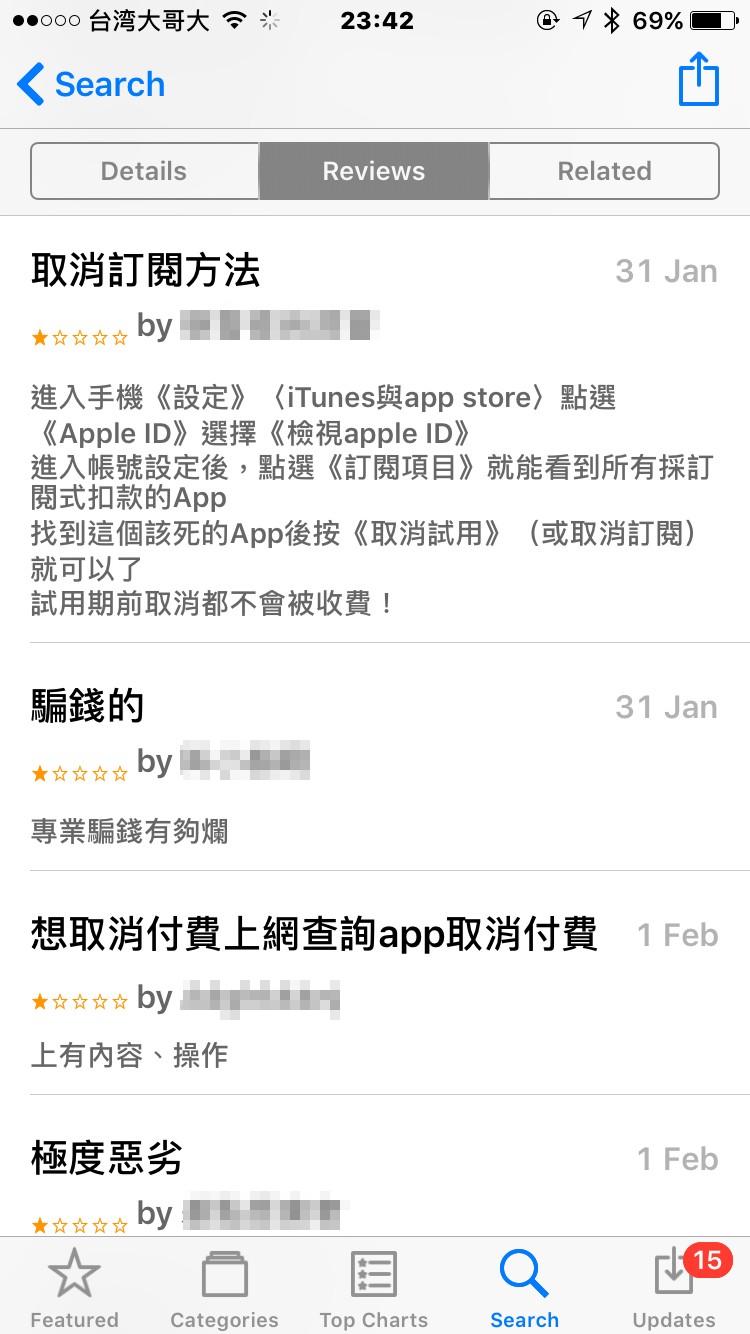Switch to the Related segment

604,171
